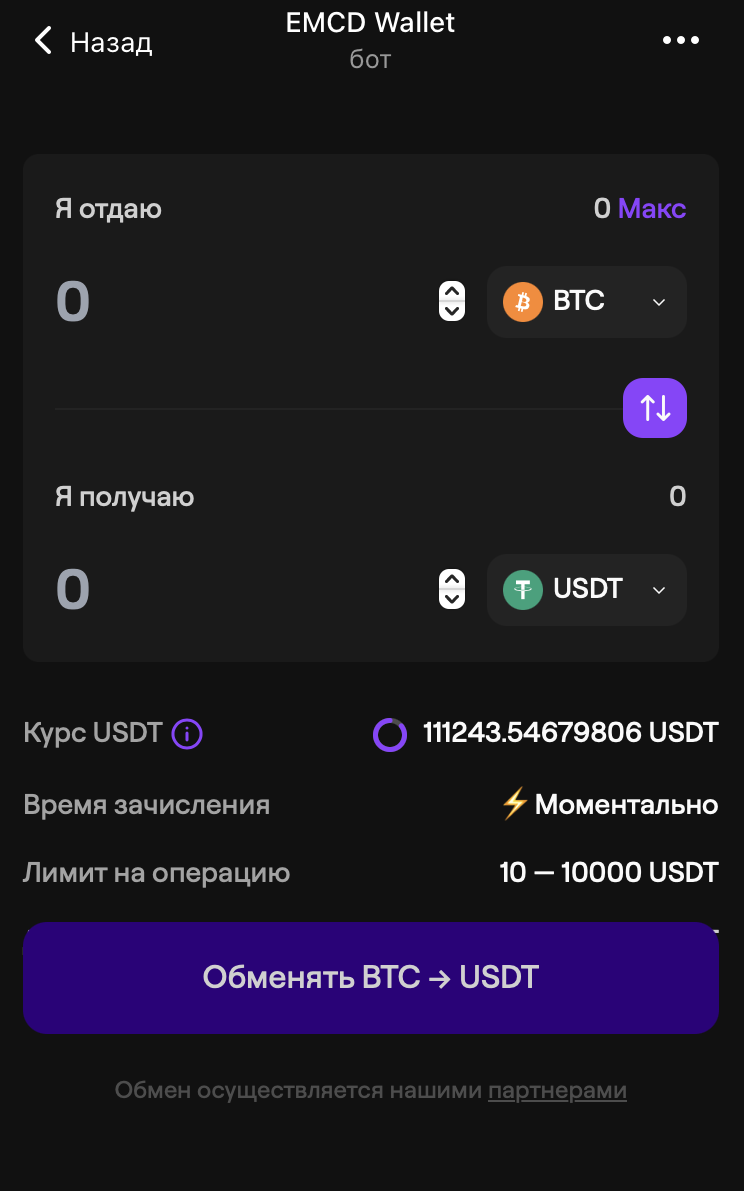This screenshot has width=744, height=1191.
Task: Click the BTC bitcoin coin icon
Action: point(521,301)
